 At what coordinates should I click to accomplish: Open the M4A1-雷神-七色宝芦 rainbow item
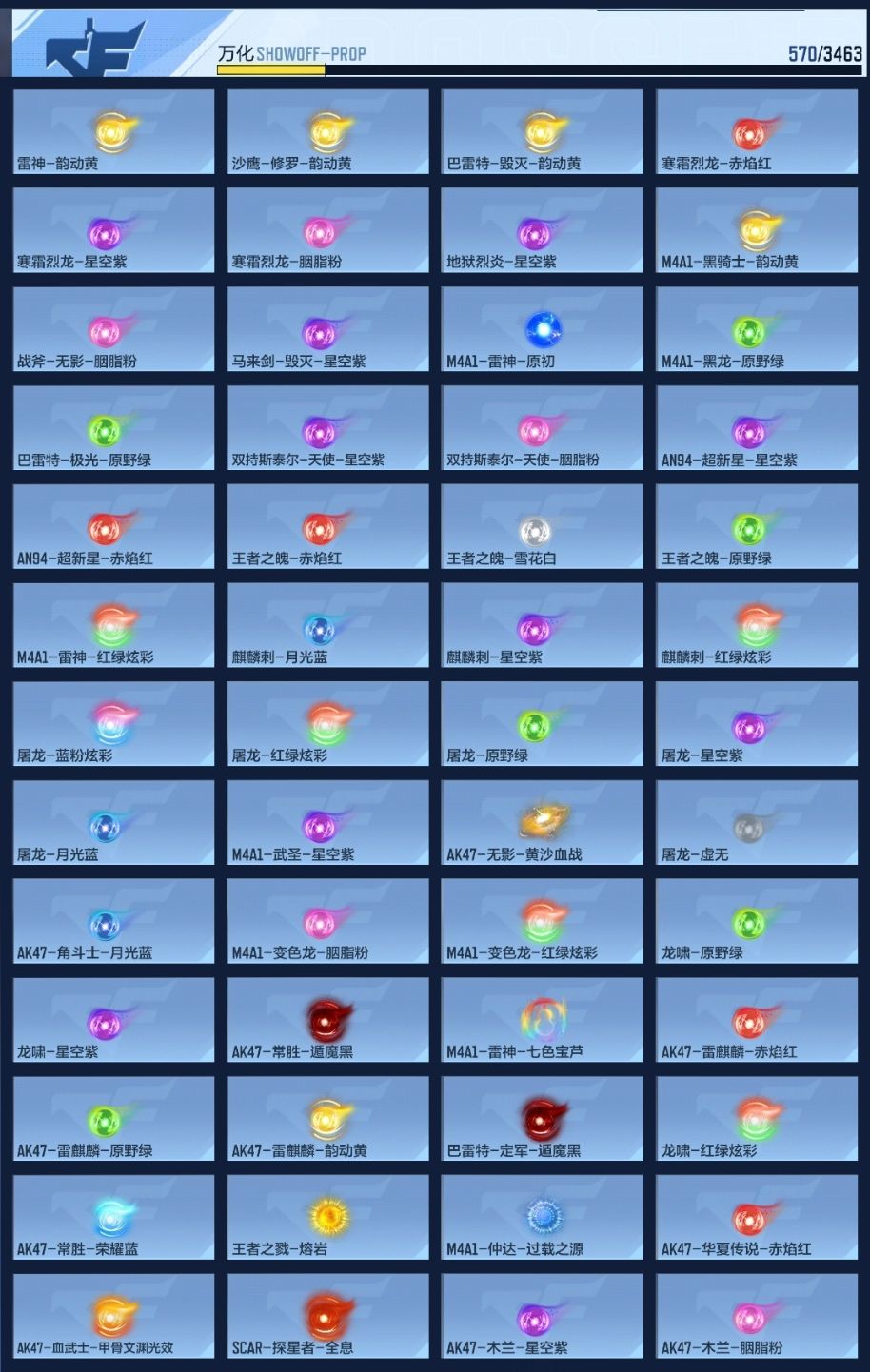click(x=543, y=1020)
